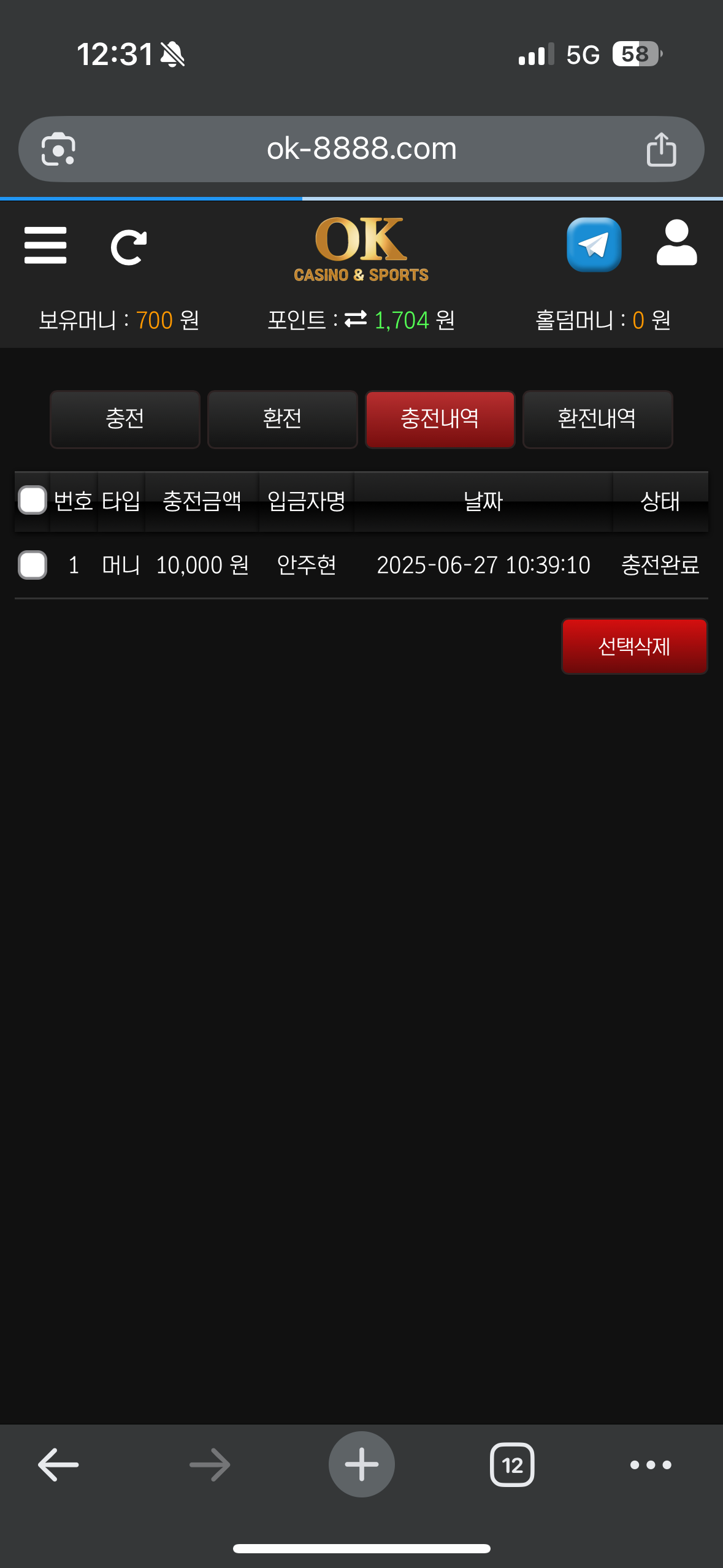Tap the 선택삭제 button

634,646
